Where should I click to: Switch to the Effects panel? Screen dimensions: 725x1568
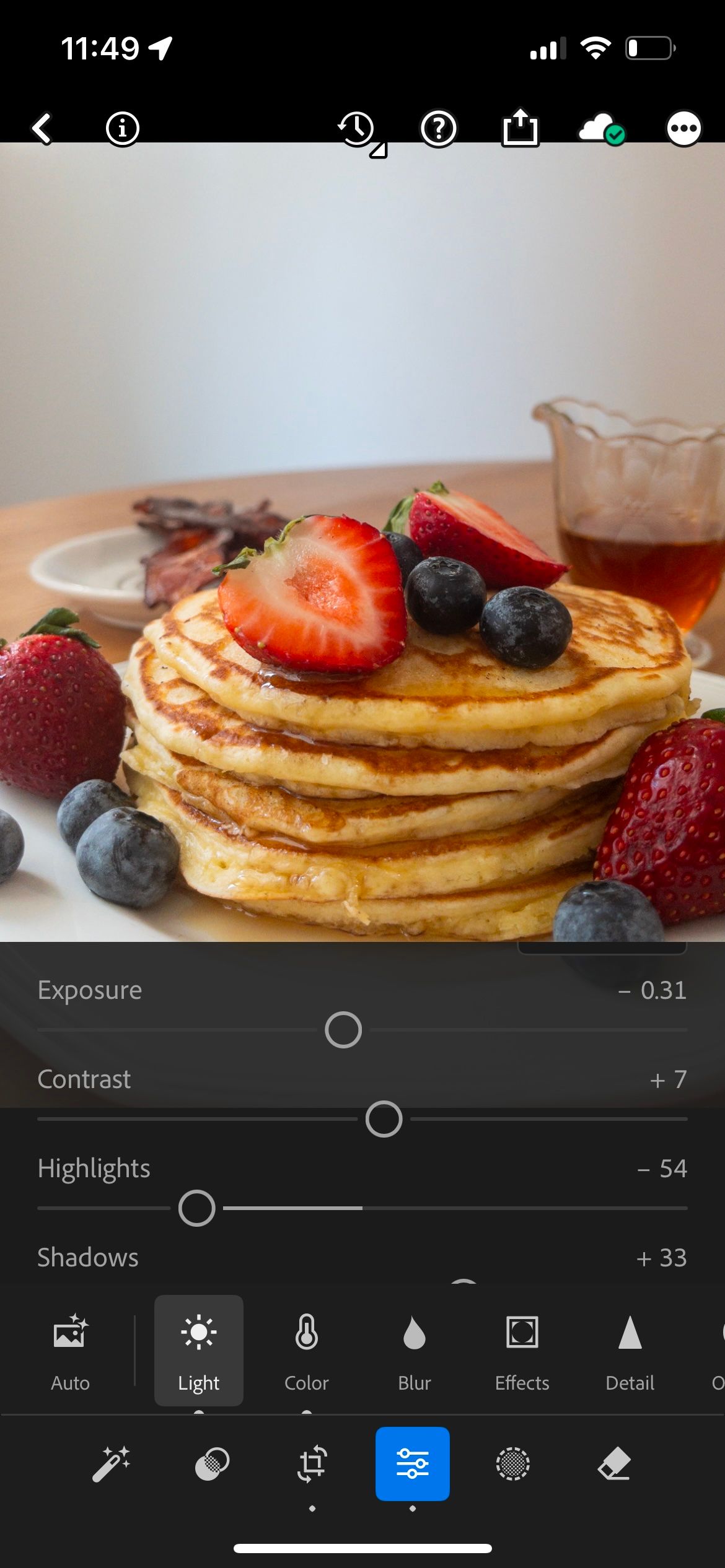[x=522, y=1351]
